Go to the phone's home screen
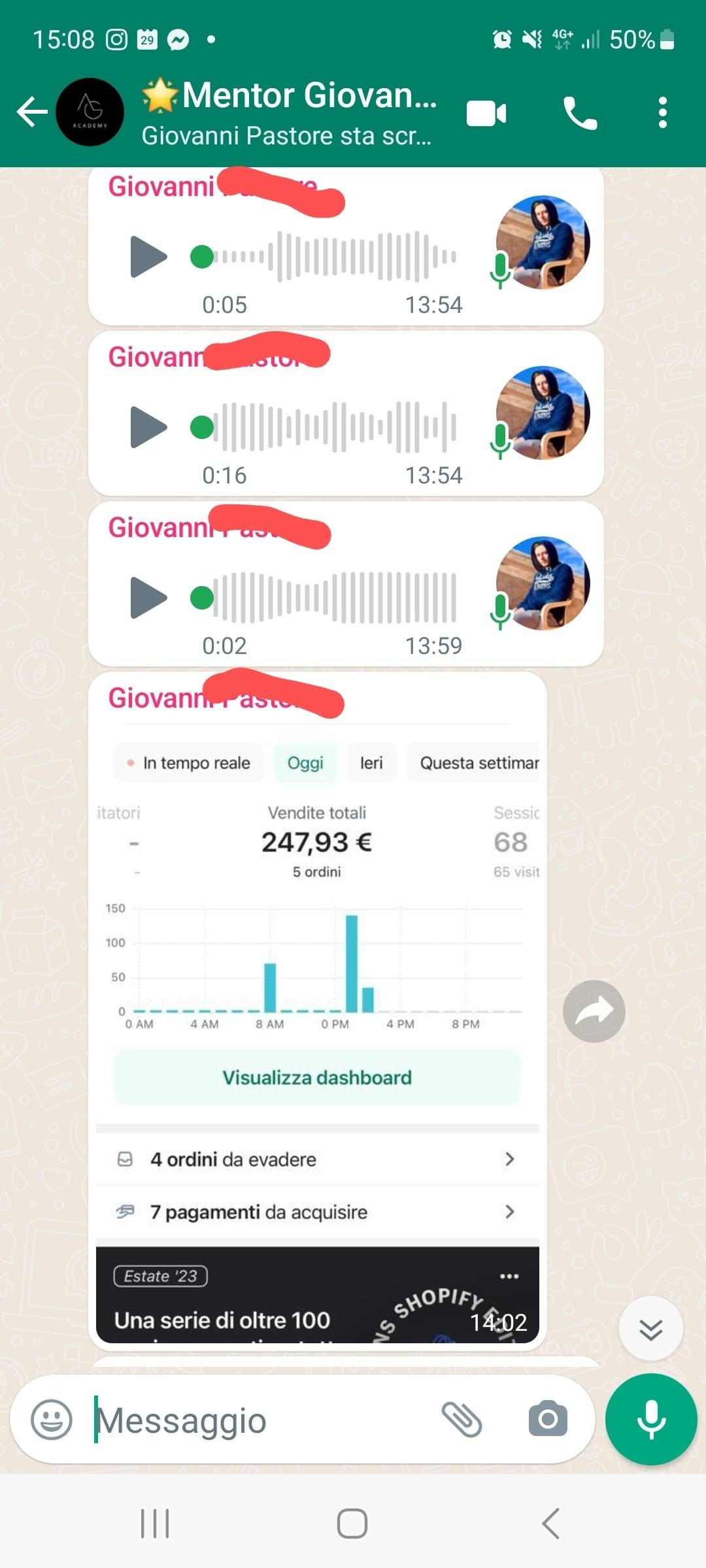Image resolution: width=706 pixels, height=1568 pixels. (x=352, y=1524)
